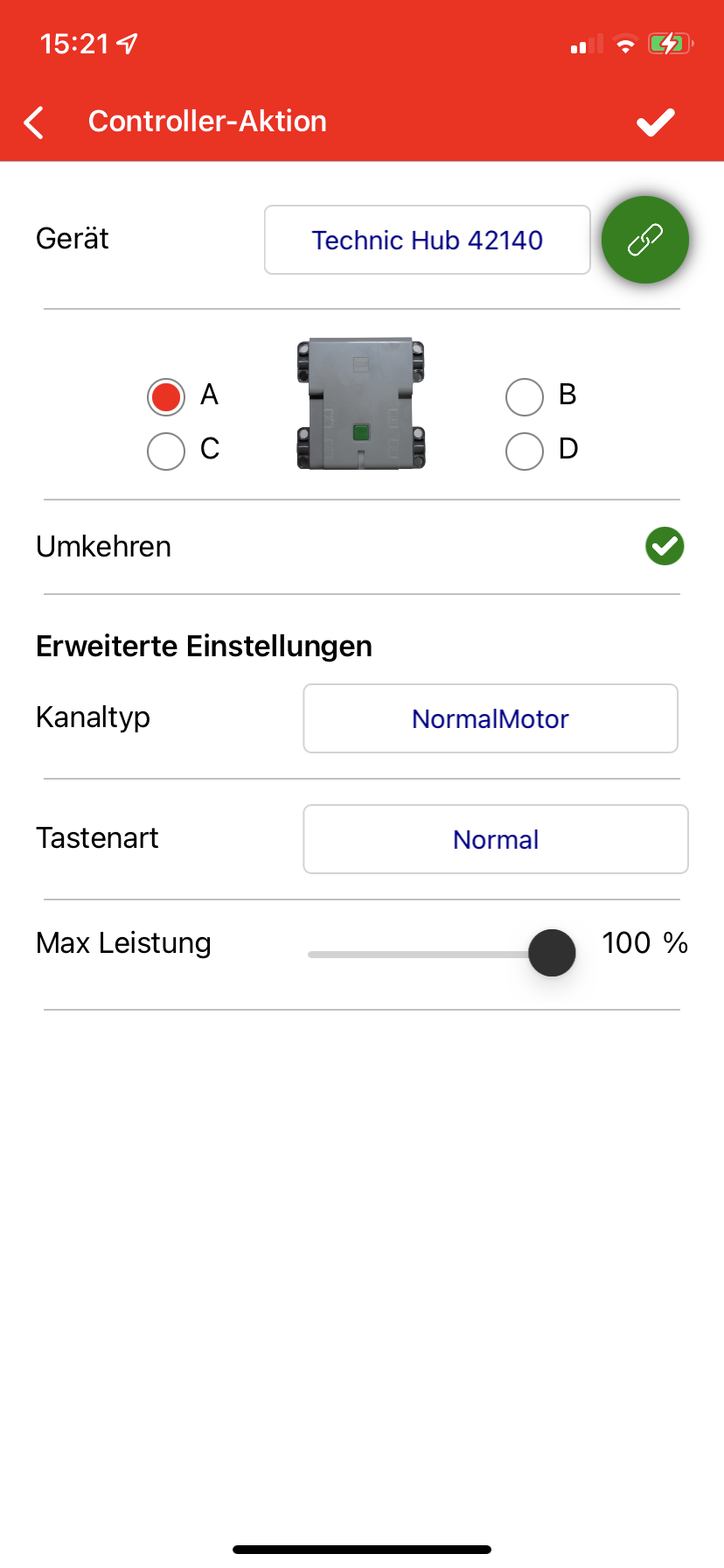Tap the Max Leistung slider
This screenshot has width=724, height=1568.
coord(442,954)
